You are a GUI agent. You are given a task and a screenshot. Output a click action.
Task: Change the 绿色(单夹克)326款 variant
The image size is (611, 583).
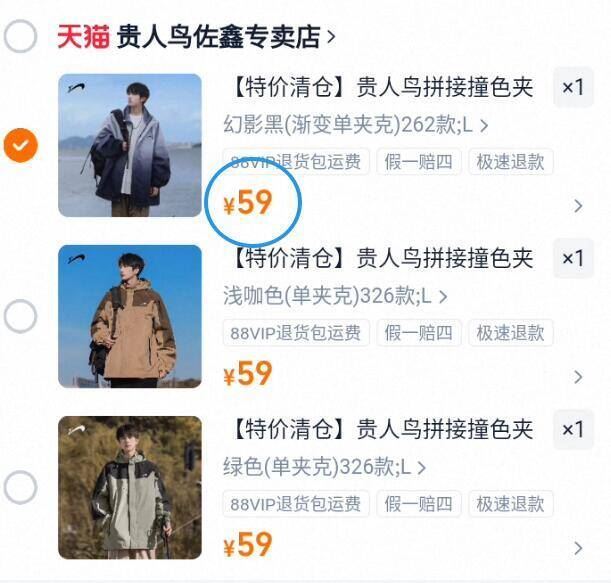click(x=325, y=467)
